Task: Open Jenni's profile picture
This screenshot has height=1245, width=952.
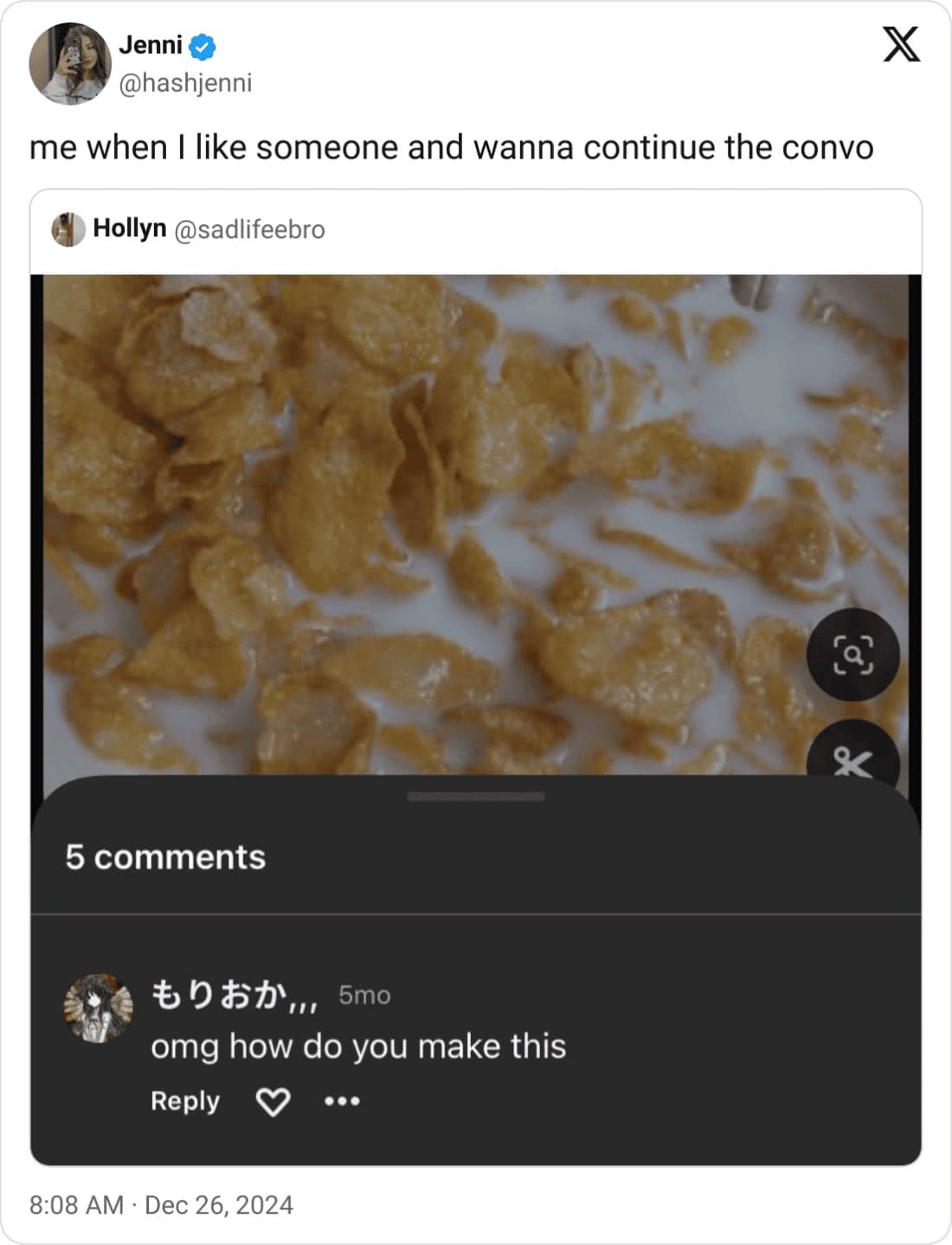Action: pyautogui.click(x=69, y=63)
